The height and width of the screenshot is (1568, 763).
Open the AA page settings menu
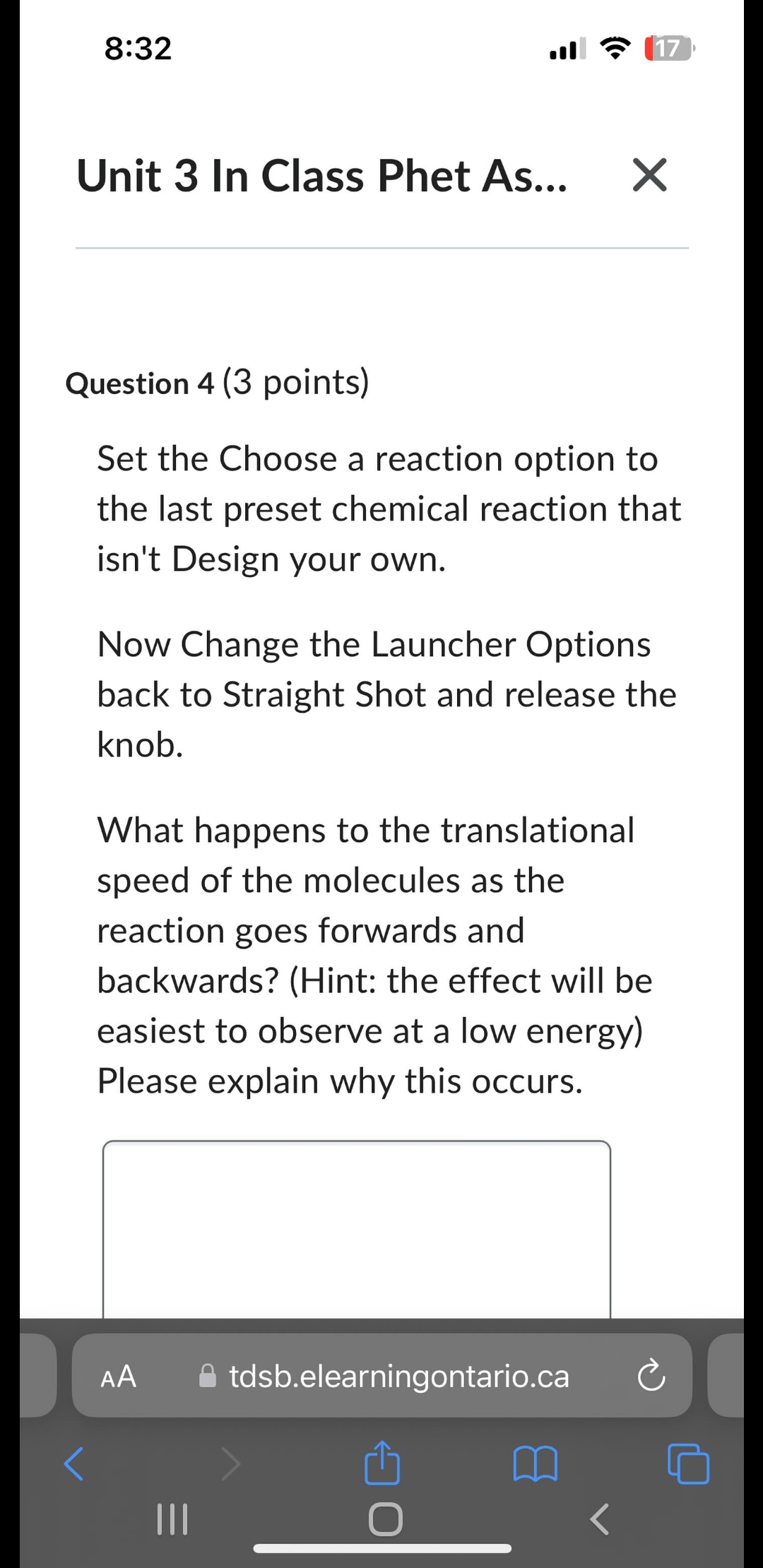(x=119, y=1376)
